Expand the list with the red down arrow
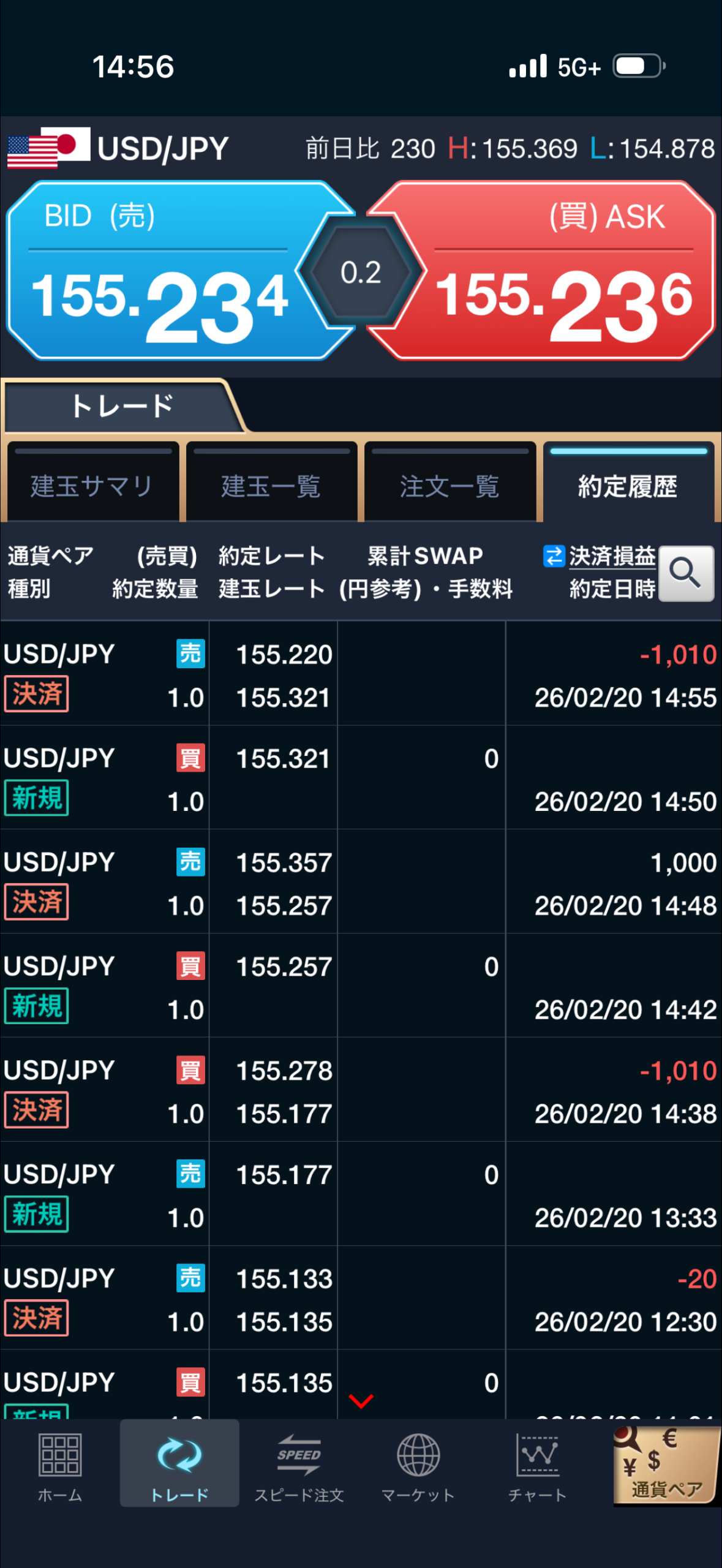 361,1400
